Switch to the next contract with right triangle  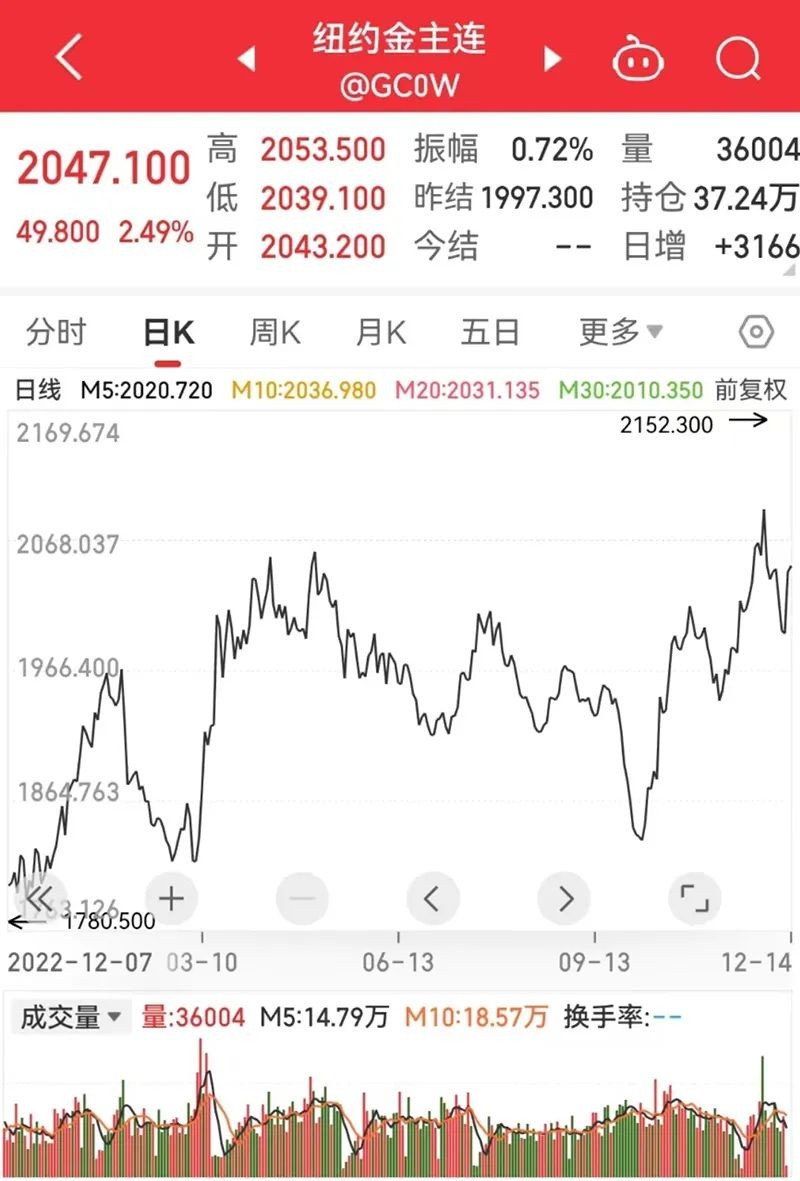(x=552, y=59)
